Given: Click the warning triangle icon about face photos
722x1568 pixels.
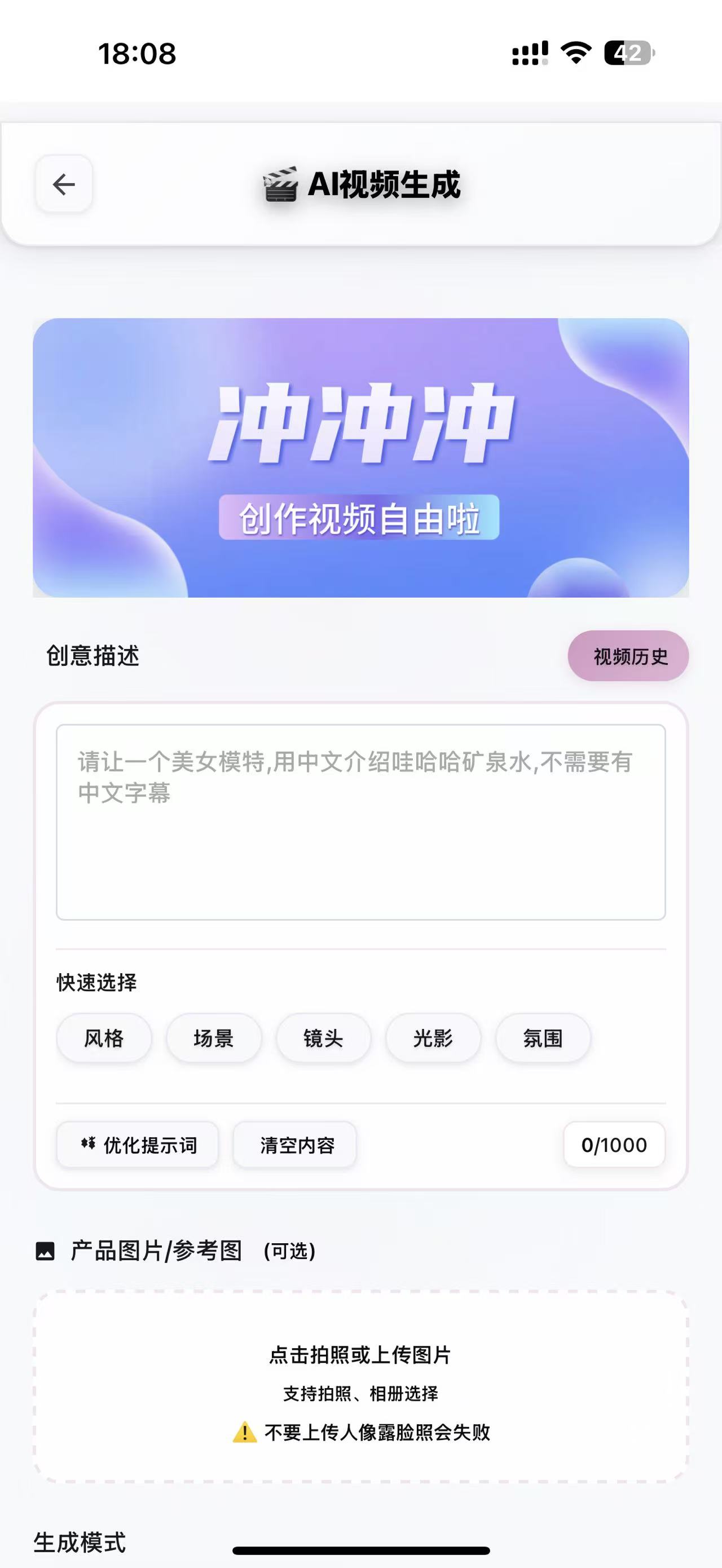Looking at the screenshot, I should [x=244, y=1432].
